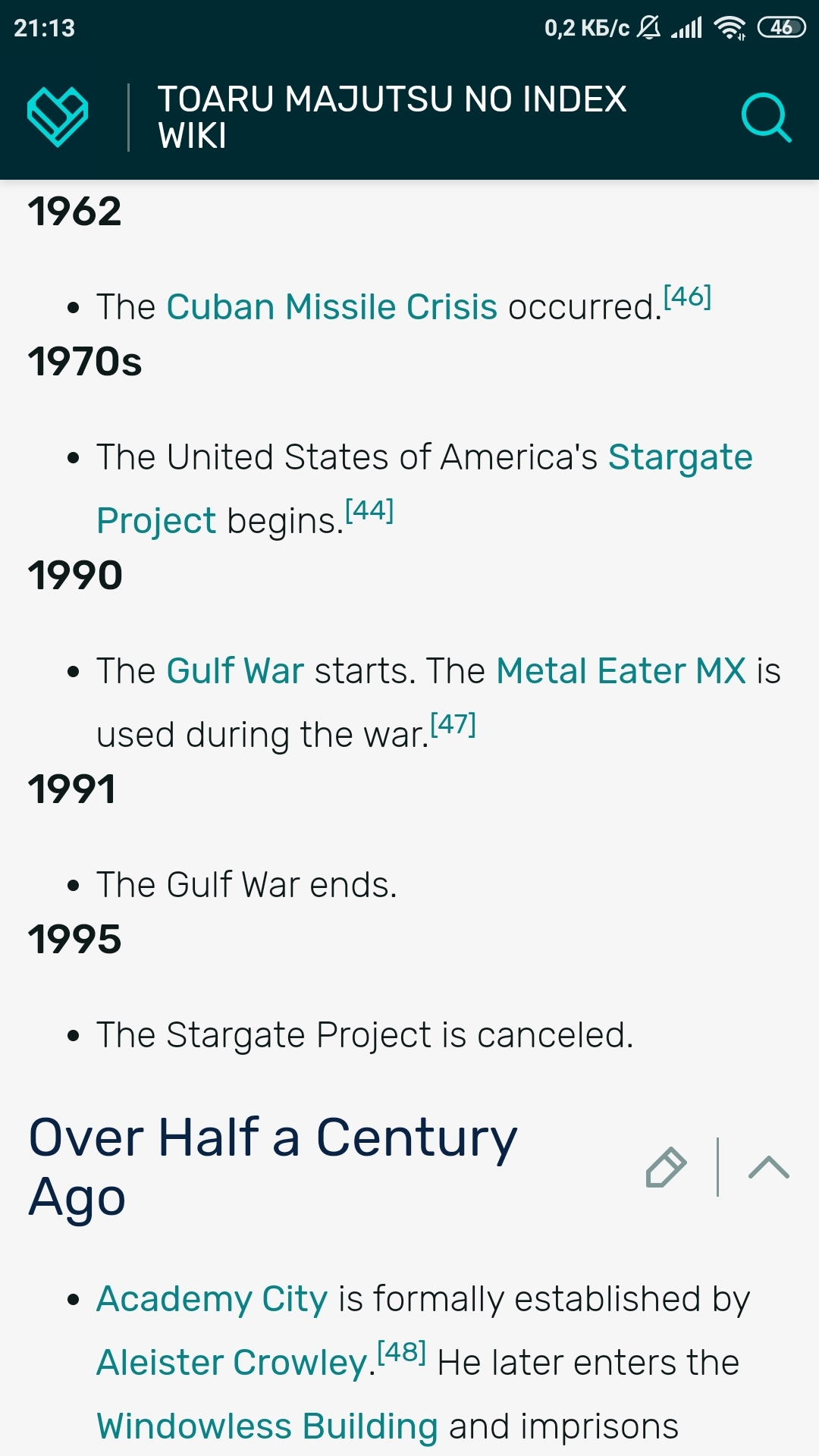Open citation reference 47
This screenshot has height=1456, width=819.
(x=453, y=724)
